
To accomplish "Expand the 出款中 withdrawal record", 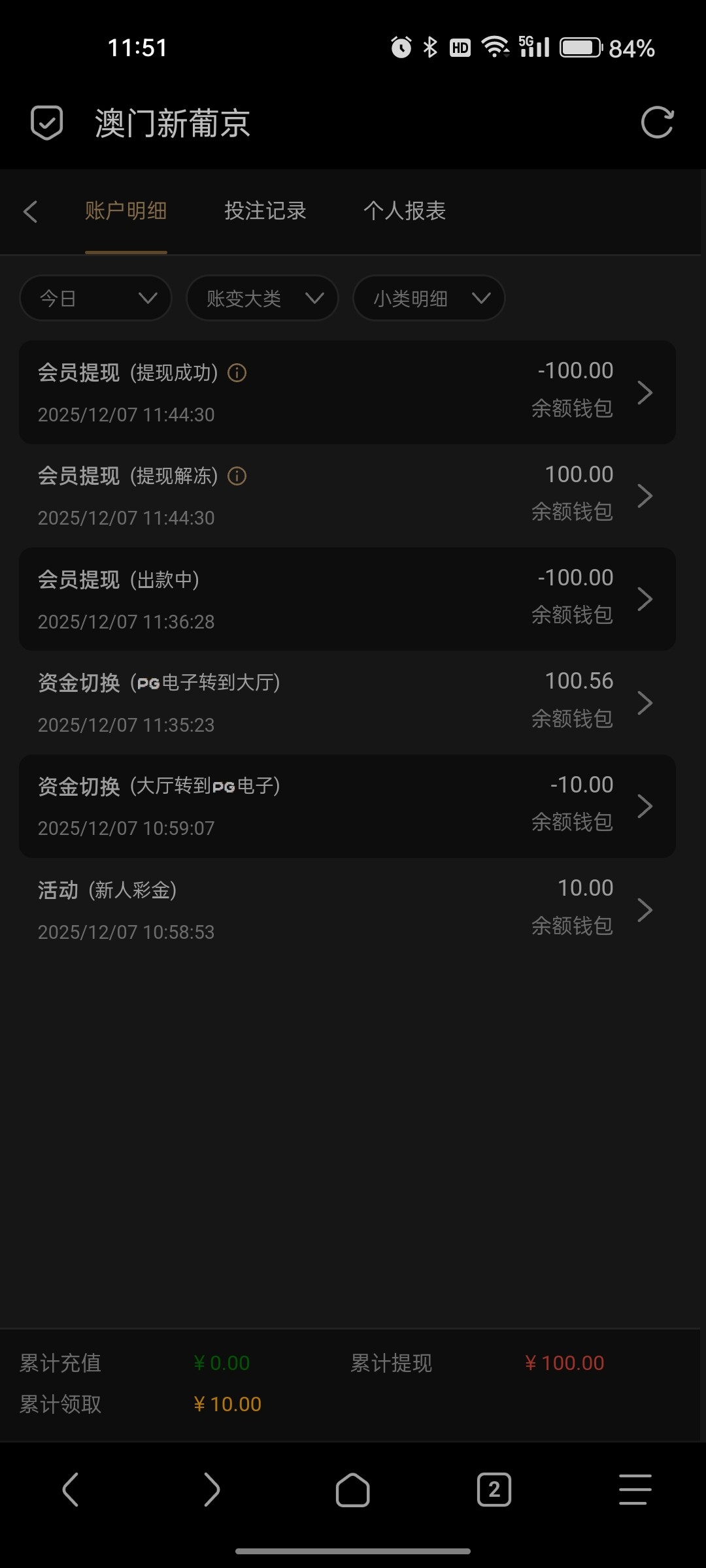I will click(x=646, y=598).
